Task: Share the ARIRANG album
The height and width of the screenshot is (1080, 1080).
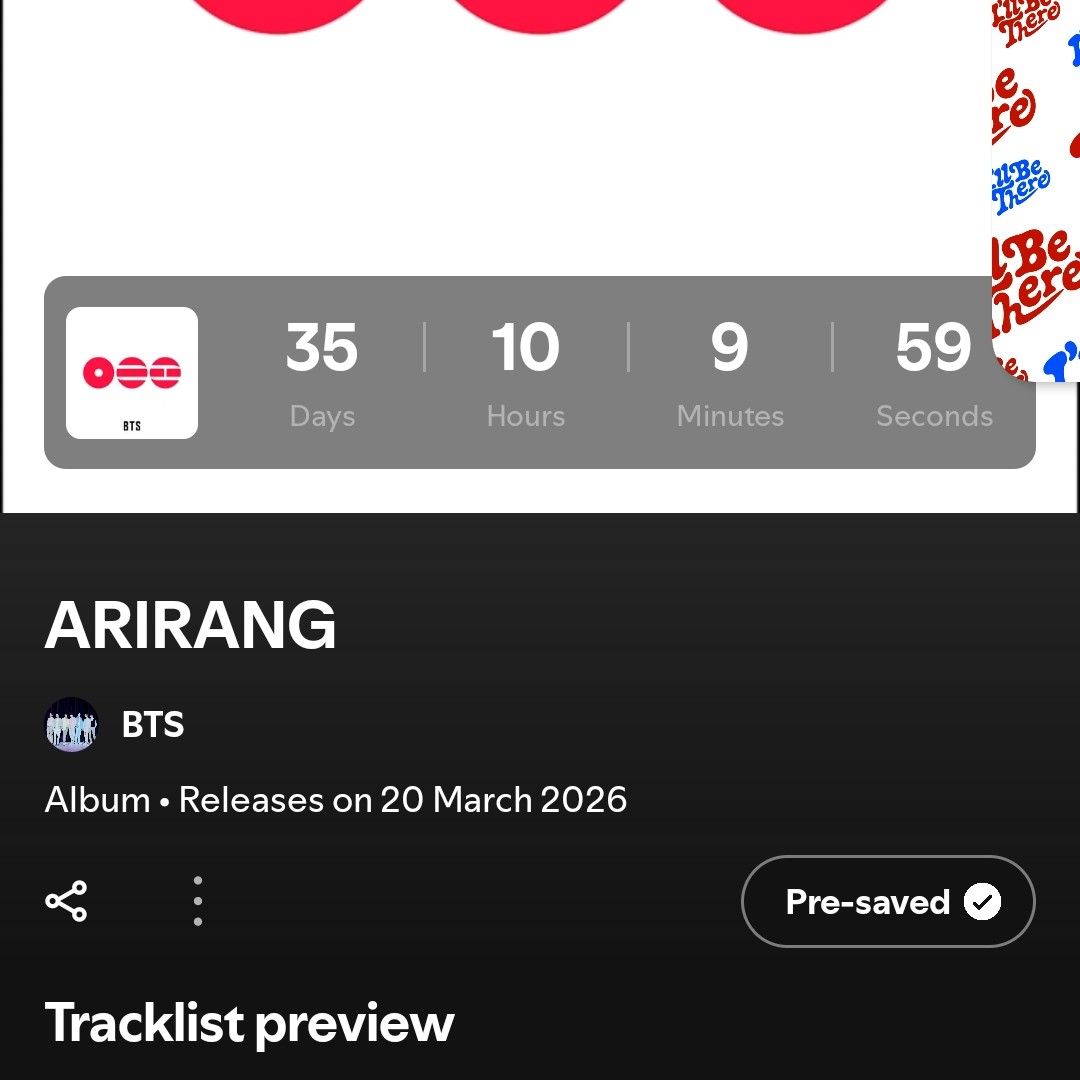Action: (67, 901)
